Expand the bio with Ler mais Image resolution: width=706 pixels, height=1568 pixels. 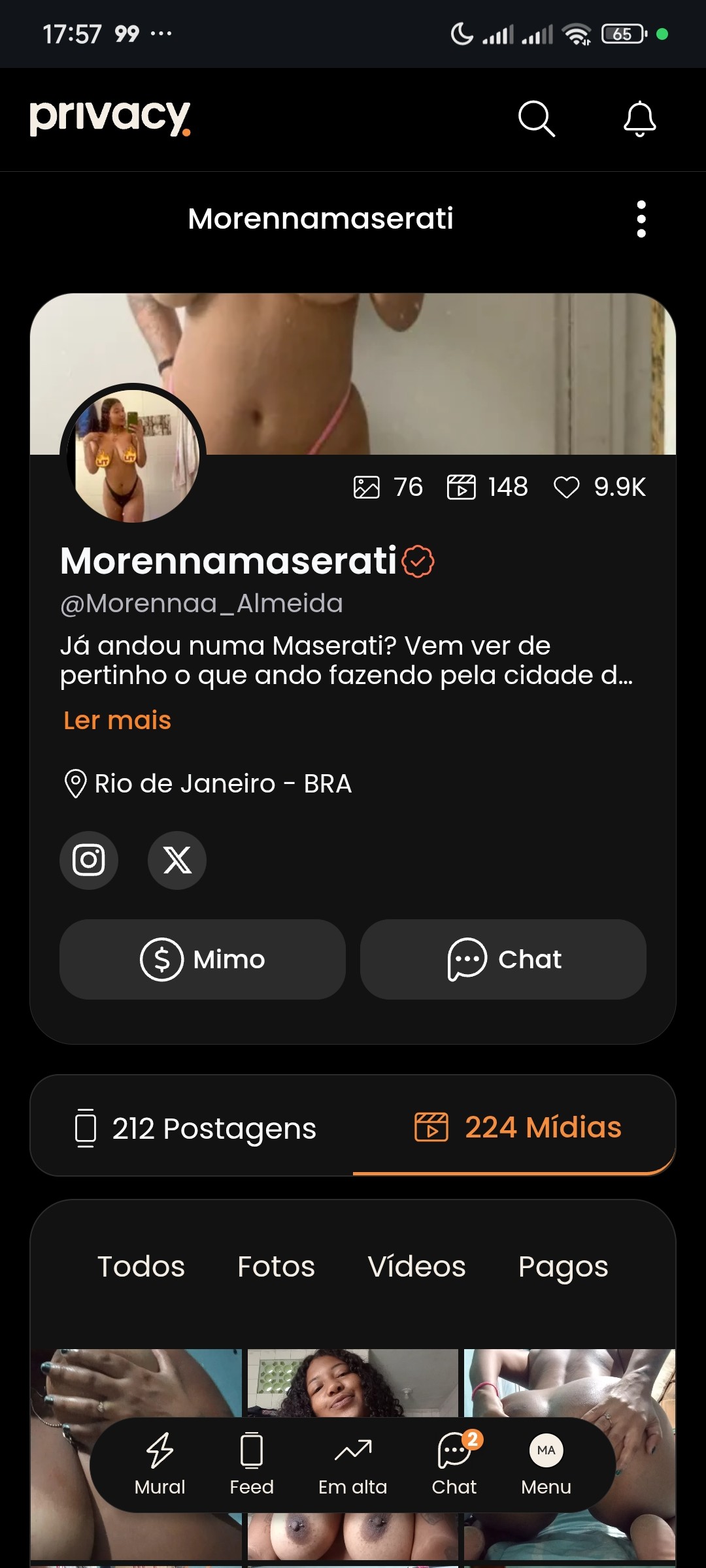pyautogui.click(x=117, y=720)
